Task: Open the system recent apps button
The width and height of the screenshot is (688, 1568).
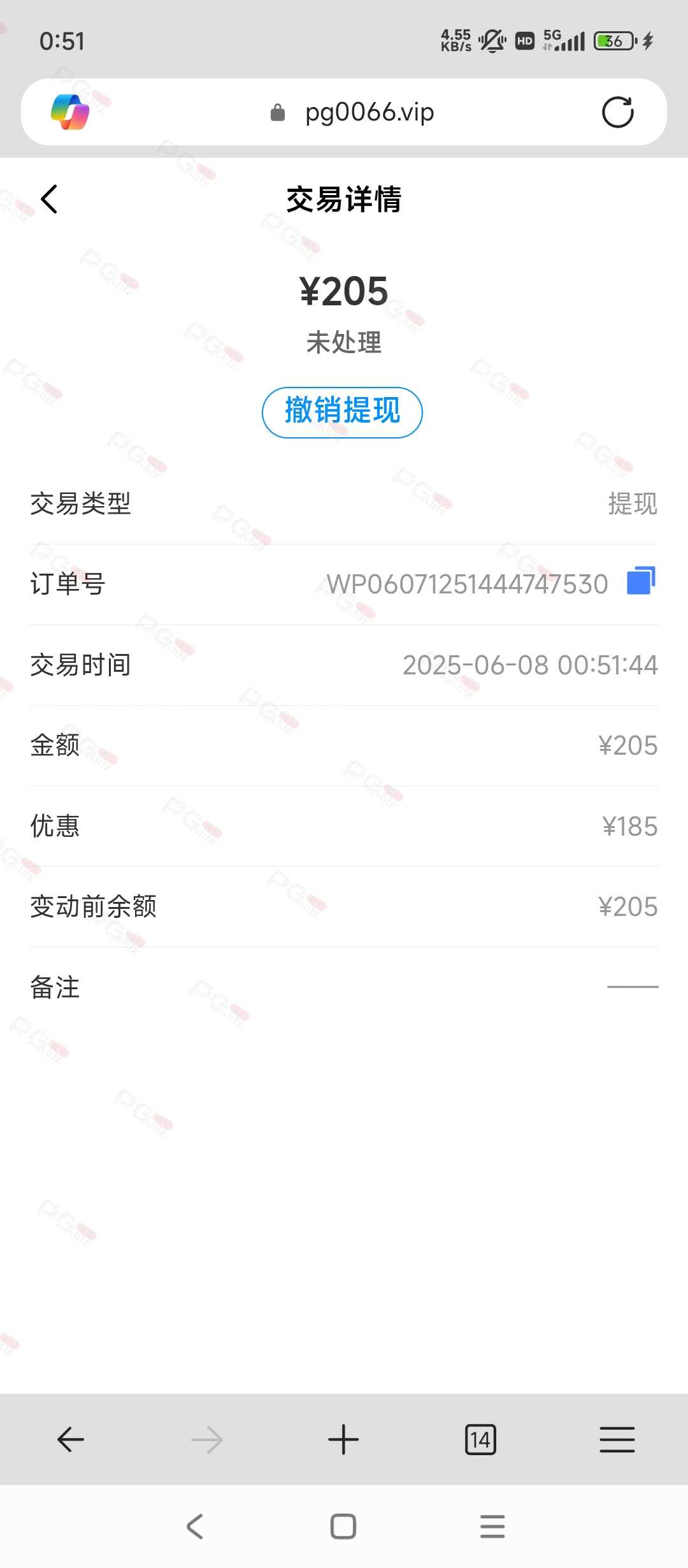Action: click(492, 1527)
